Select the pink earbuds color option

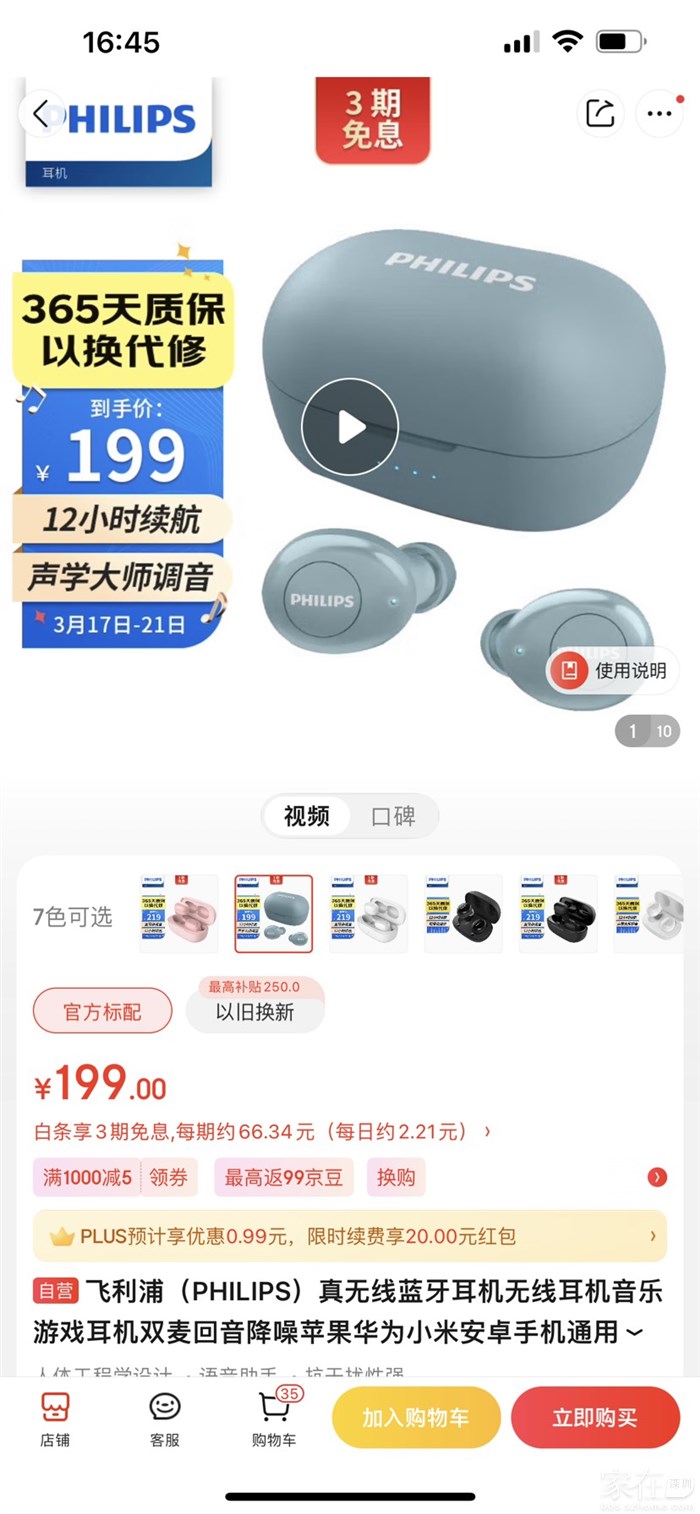pyautogui.click(x=179, y=913)
